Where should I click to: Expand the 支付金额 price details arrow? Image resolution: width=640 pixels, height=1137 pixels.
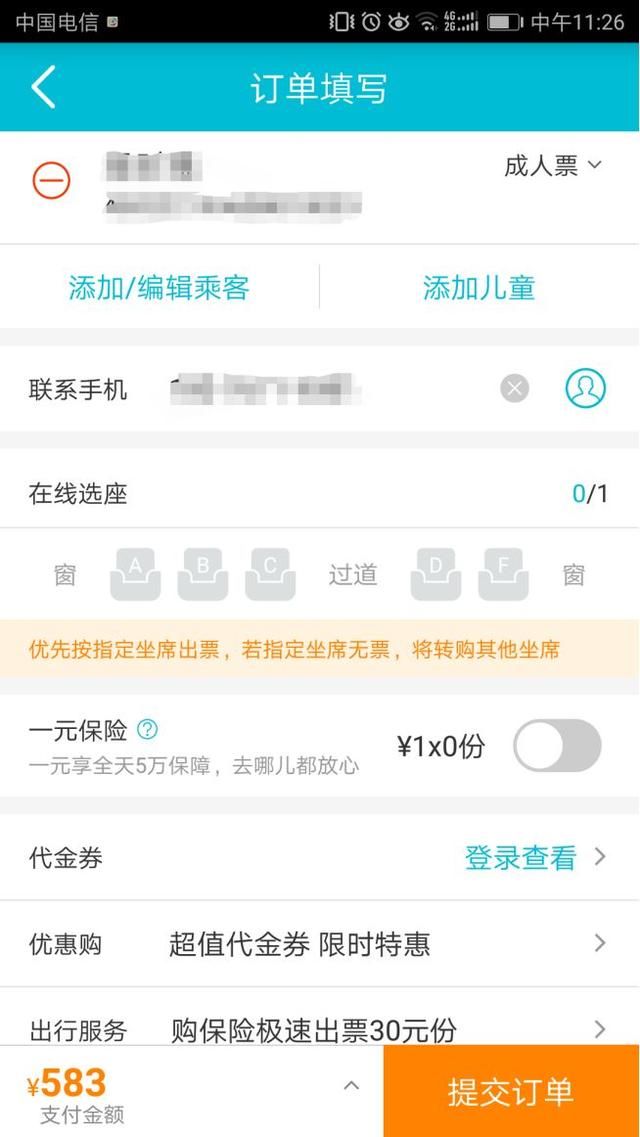coord(352,1086)
